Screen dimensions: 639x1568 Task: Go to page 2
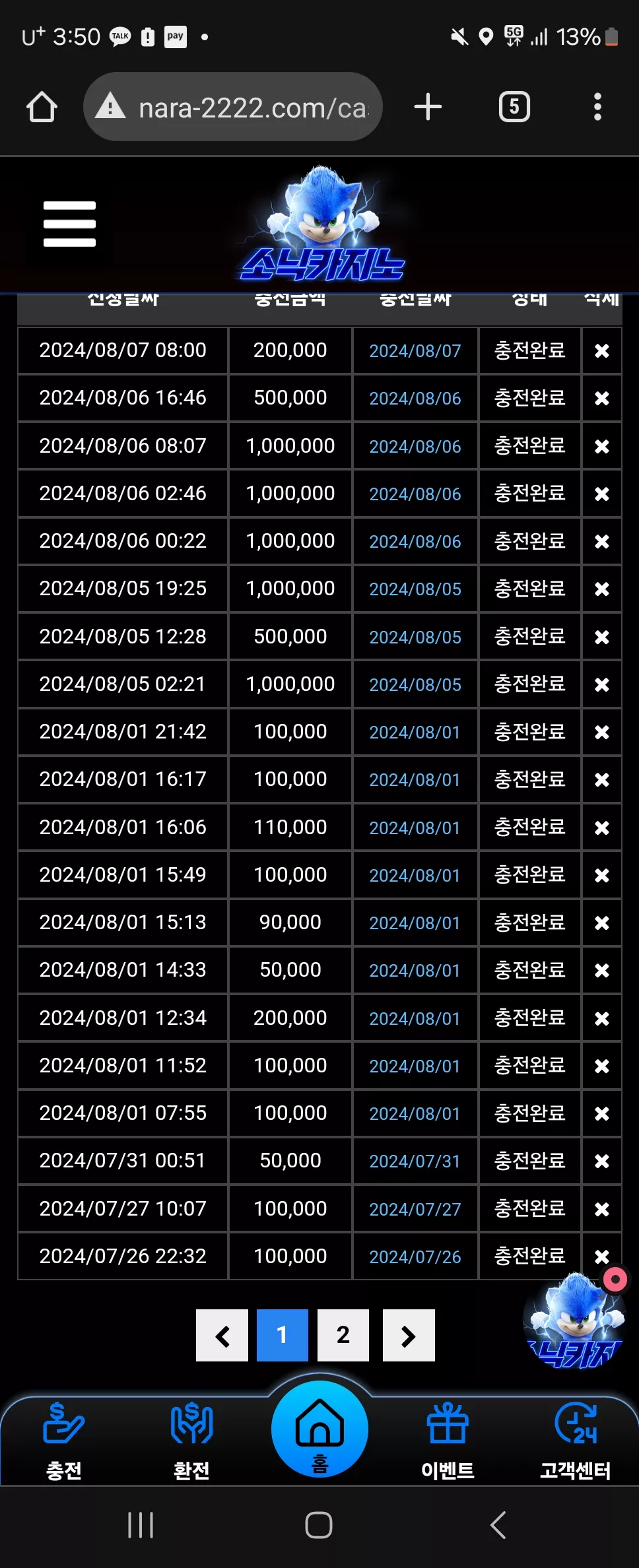click(343, 1335)
